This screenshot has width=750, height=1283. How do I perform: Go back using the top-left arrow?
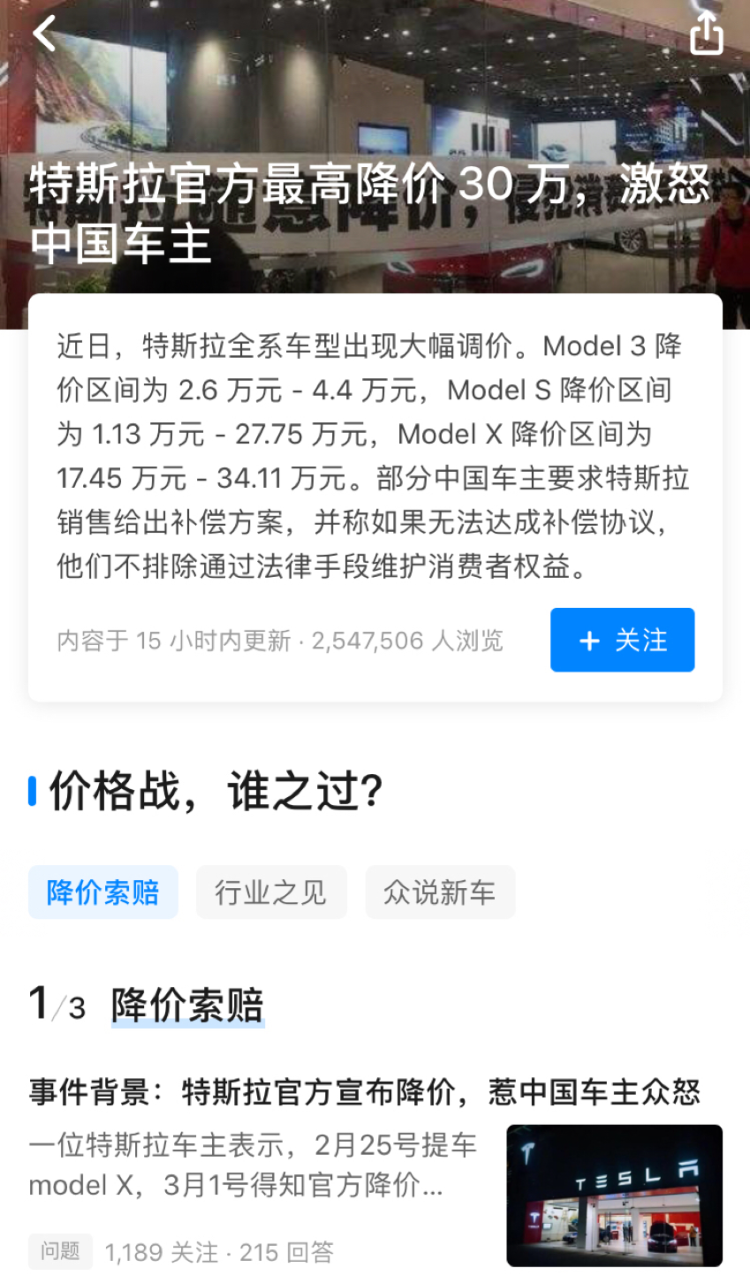point(45,33)
